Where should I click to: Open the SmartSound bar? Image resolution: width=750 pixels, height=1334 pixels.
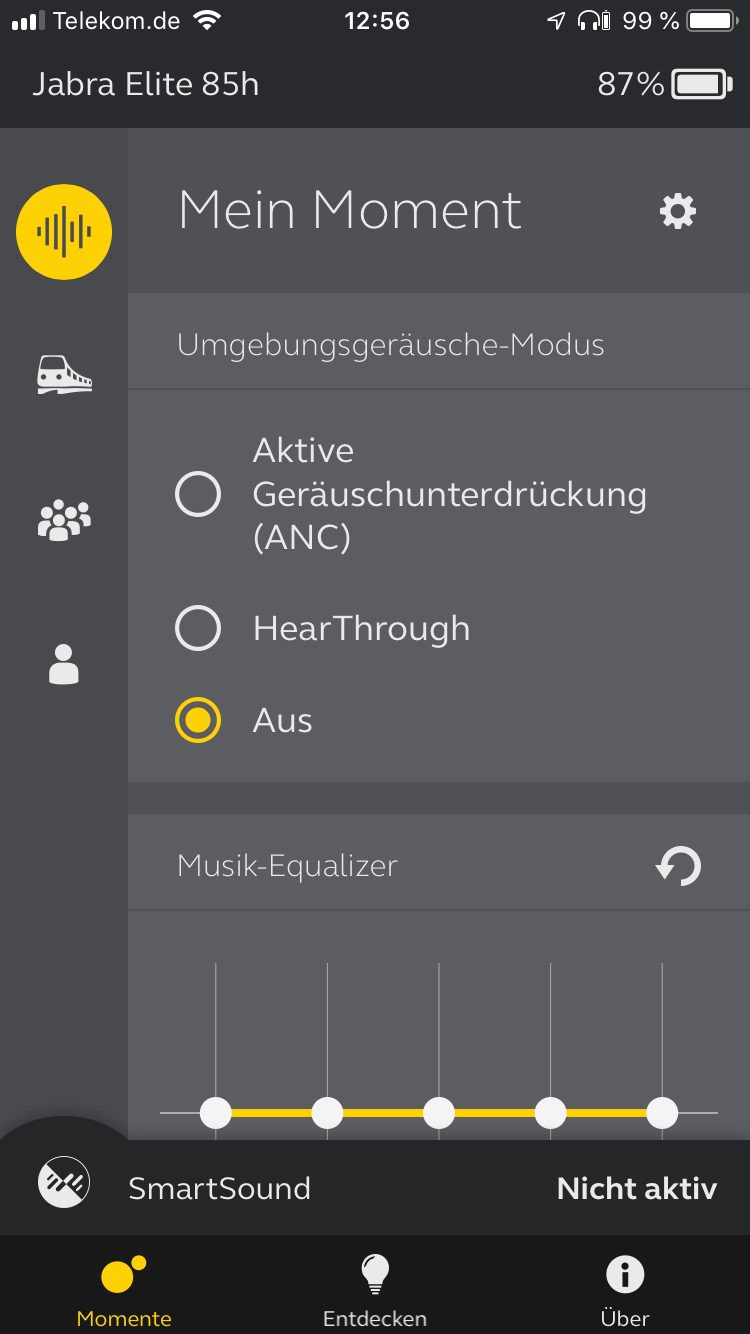click(x=375, y=1188)
